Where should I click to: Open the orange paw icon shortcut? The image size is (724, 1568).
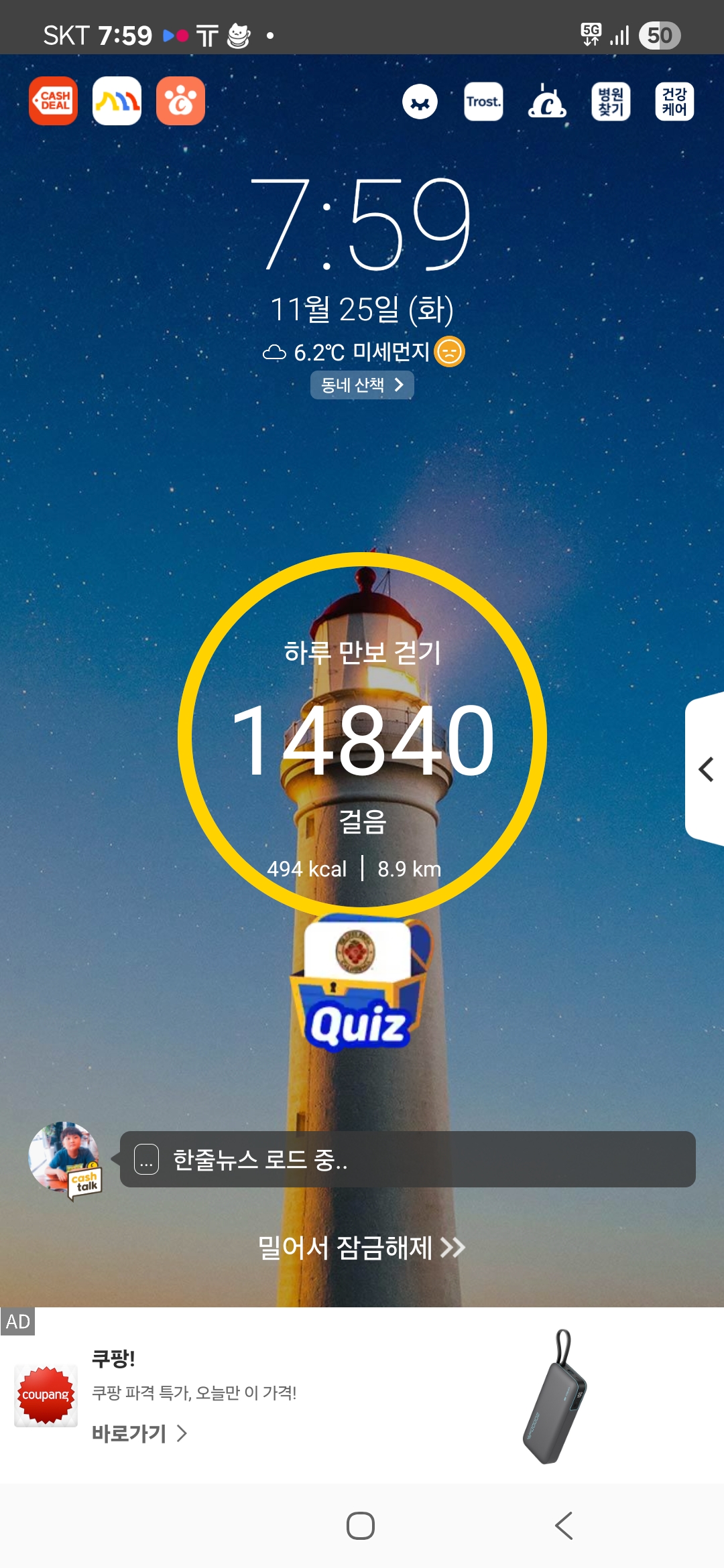pyautogui.click(x=180, y=101)
